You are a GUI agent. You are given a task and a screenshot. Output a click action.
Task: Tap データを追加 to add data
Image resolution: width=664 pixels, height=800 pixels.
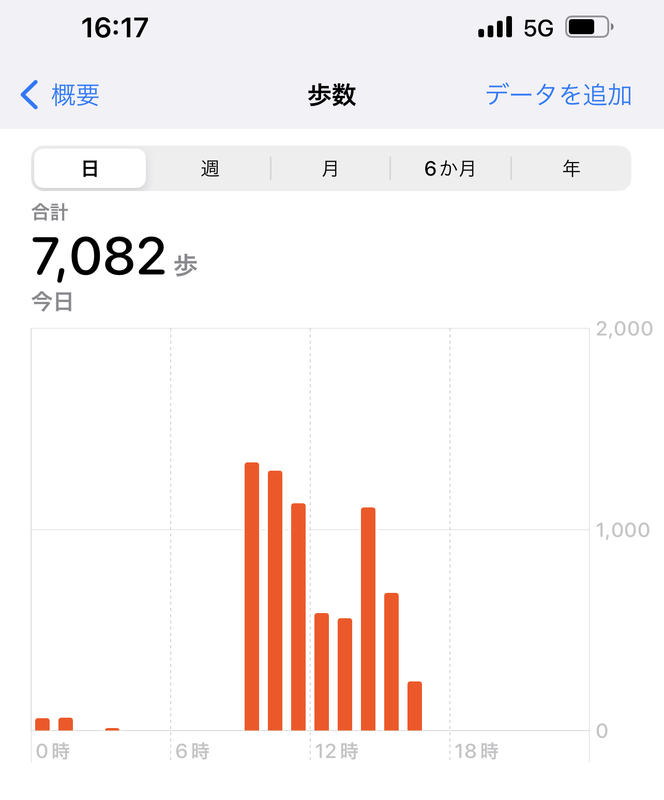[558, 95]
